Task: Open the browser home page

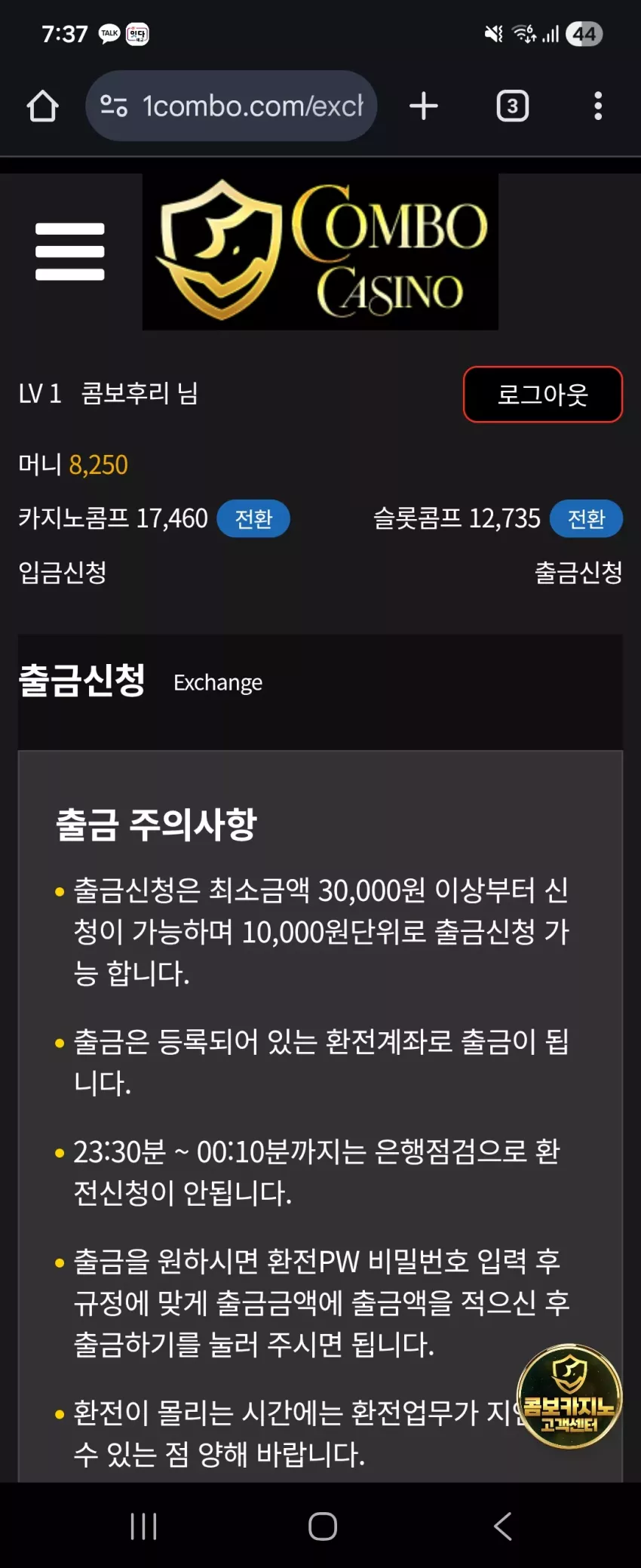Action: (43, 106)
